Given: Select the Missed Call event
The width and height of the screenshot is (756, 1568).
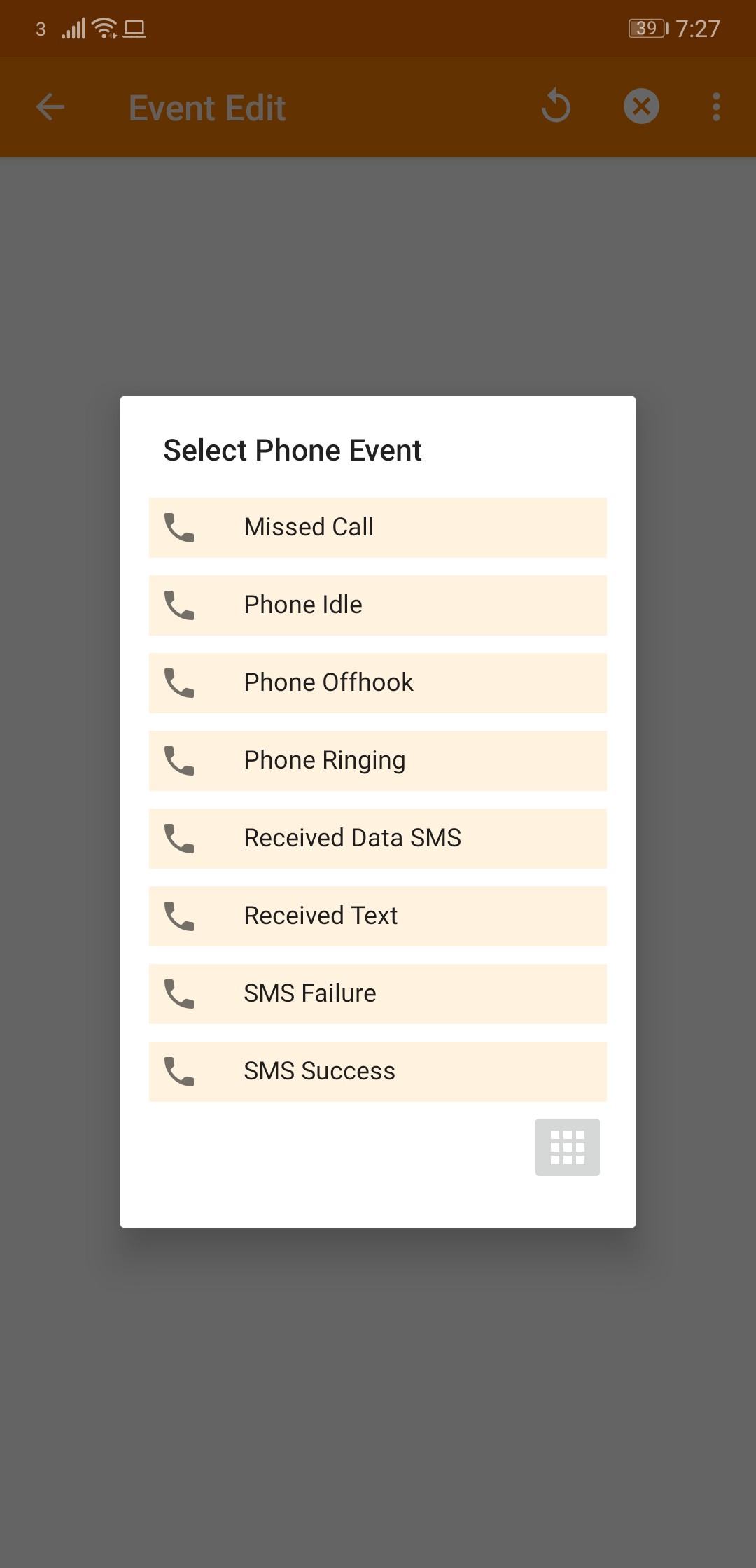Looking at the screenshot, I should 377,527.
